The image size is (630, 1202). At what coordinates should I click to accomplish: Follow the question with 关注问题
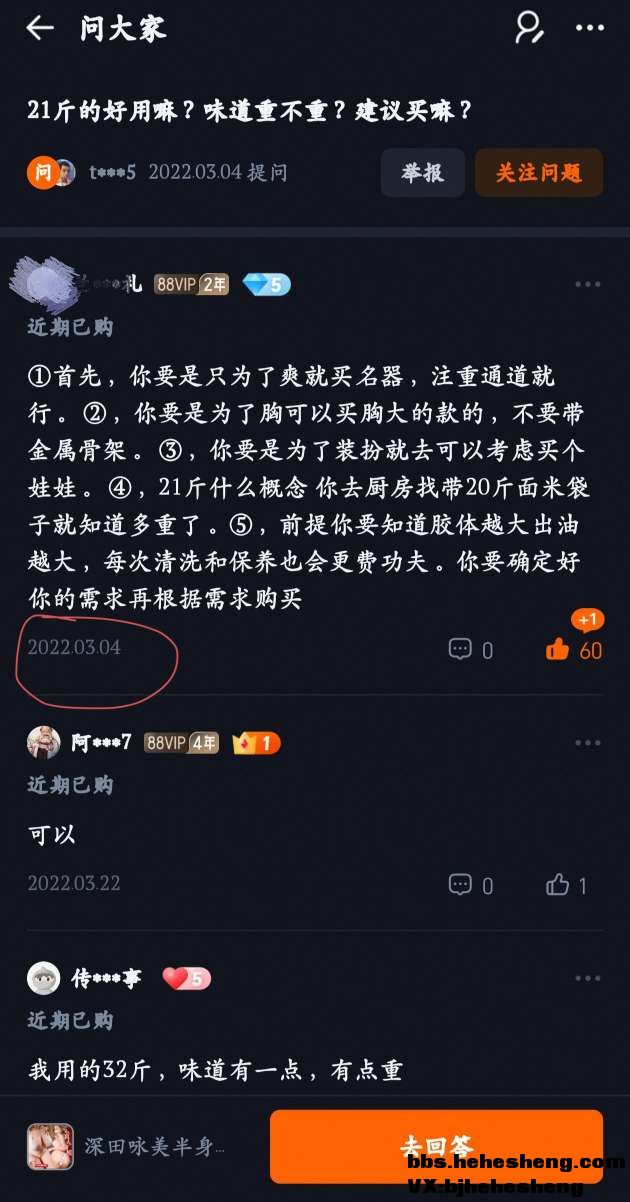point(538,173)
